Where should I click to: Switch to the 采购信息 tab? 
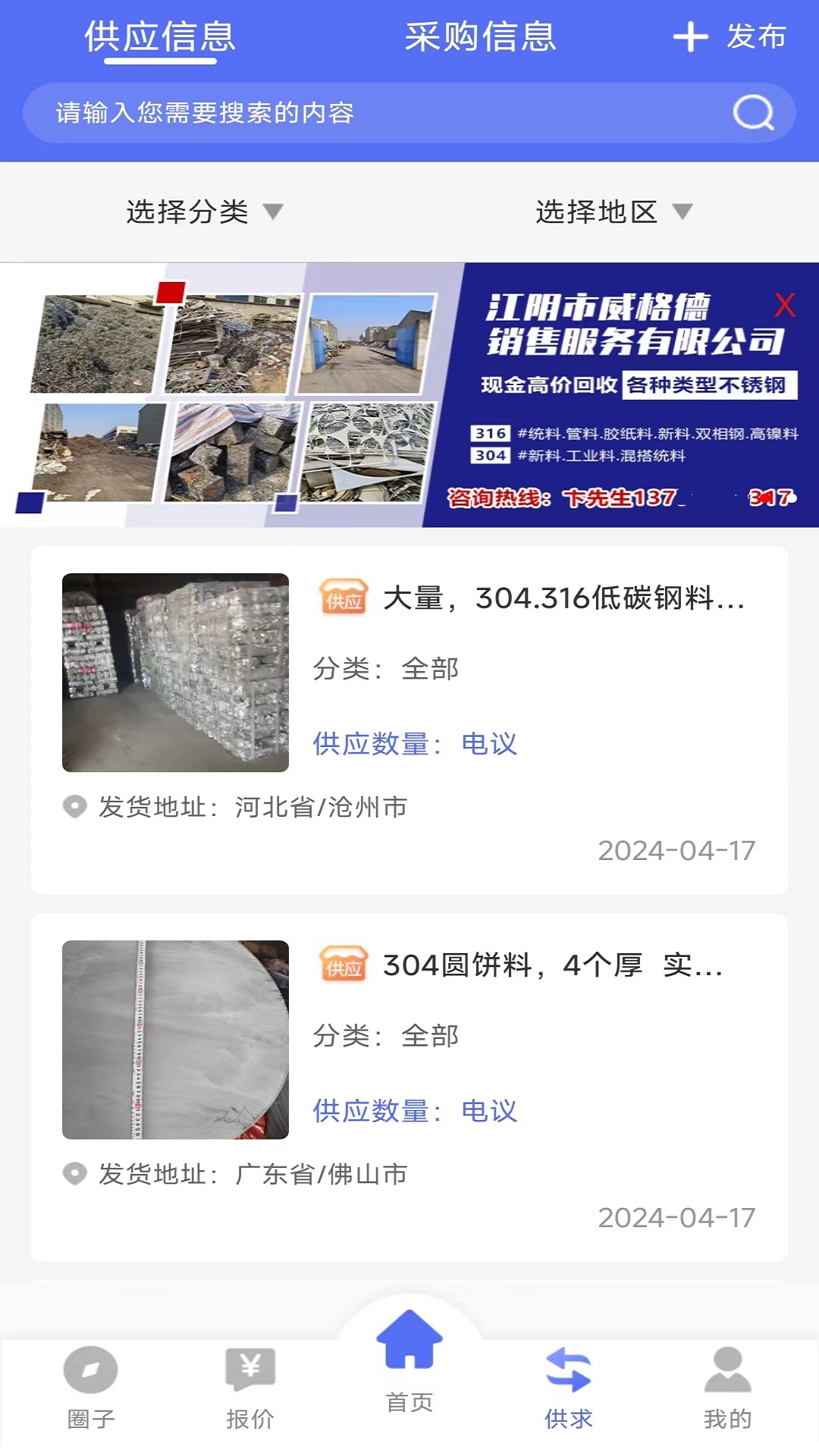point(480,36)
